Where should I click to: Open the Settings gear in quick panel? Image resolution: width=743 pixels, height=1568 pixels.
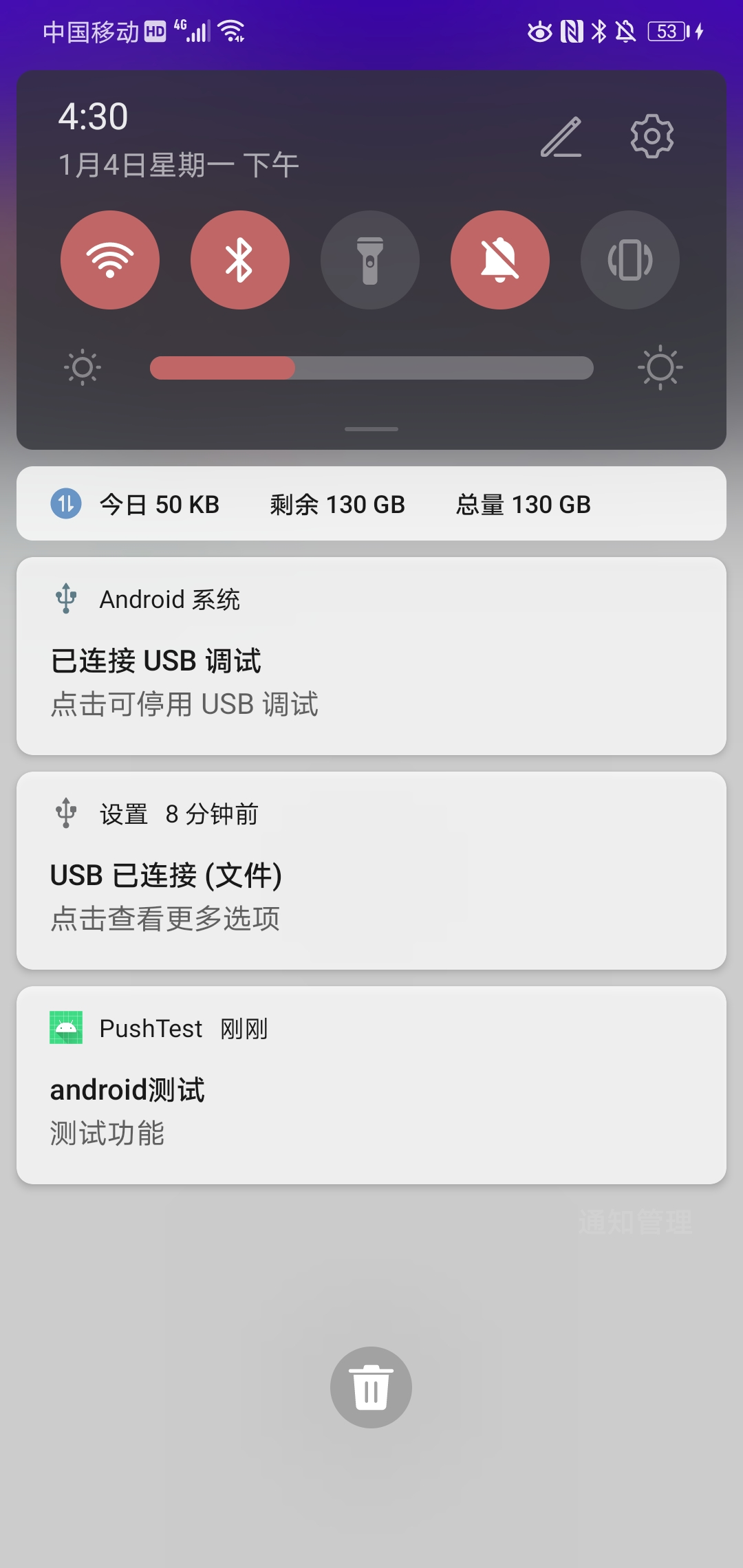coord(651,138)
